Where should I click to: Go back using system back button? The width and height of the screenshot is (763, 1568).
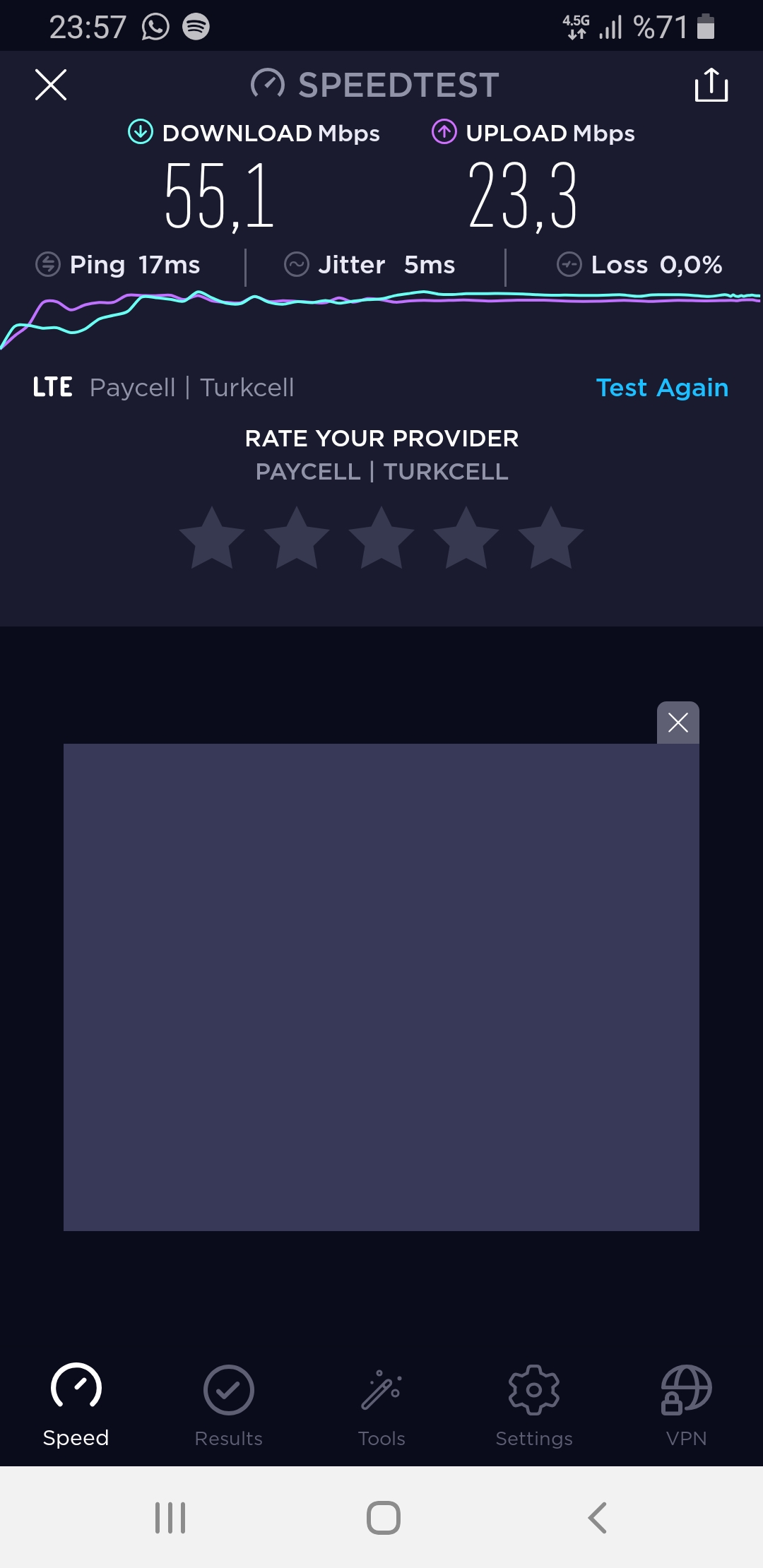point(598,1517)
